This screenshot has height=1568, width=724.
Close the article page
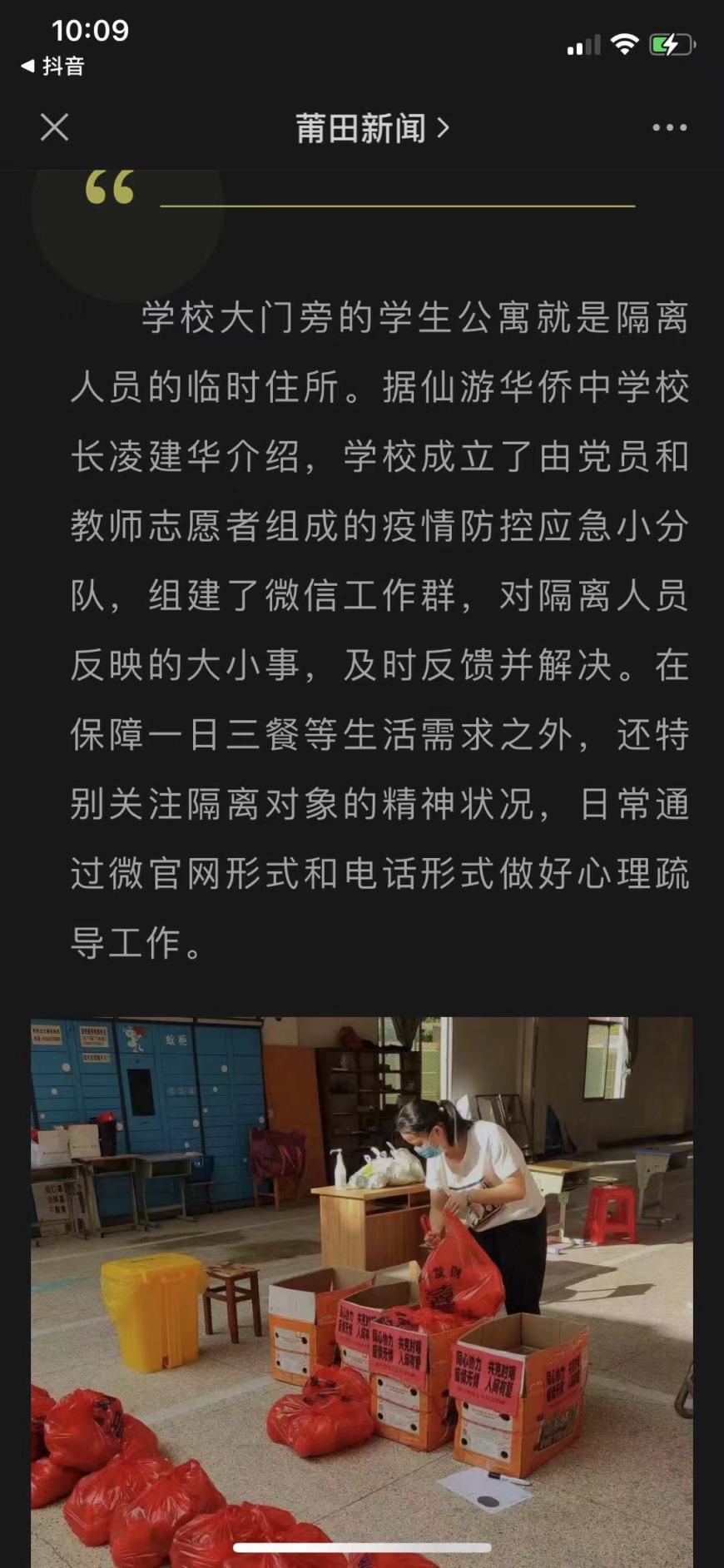coord(55,127)
